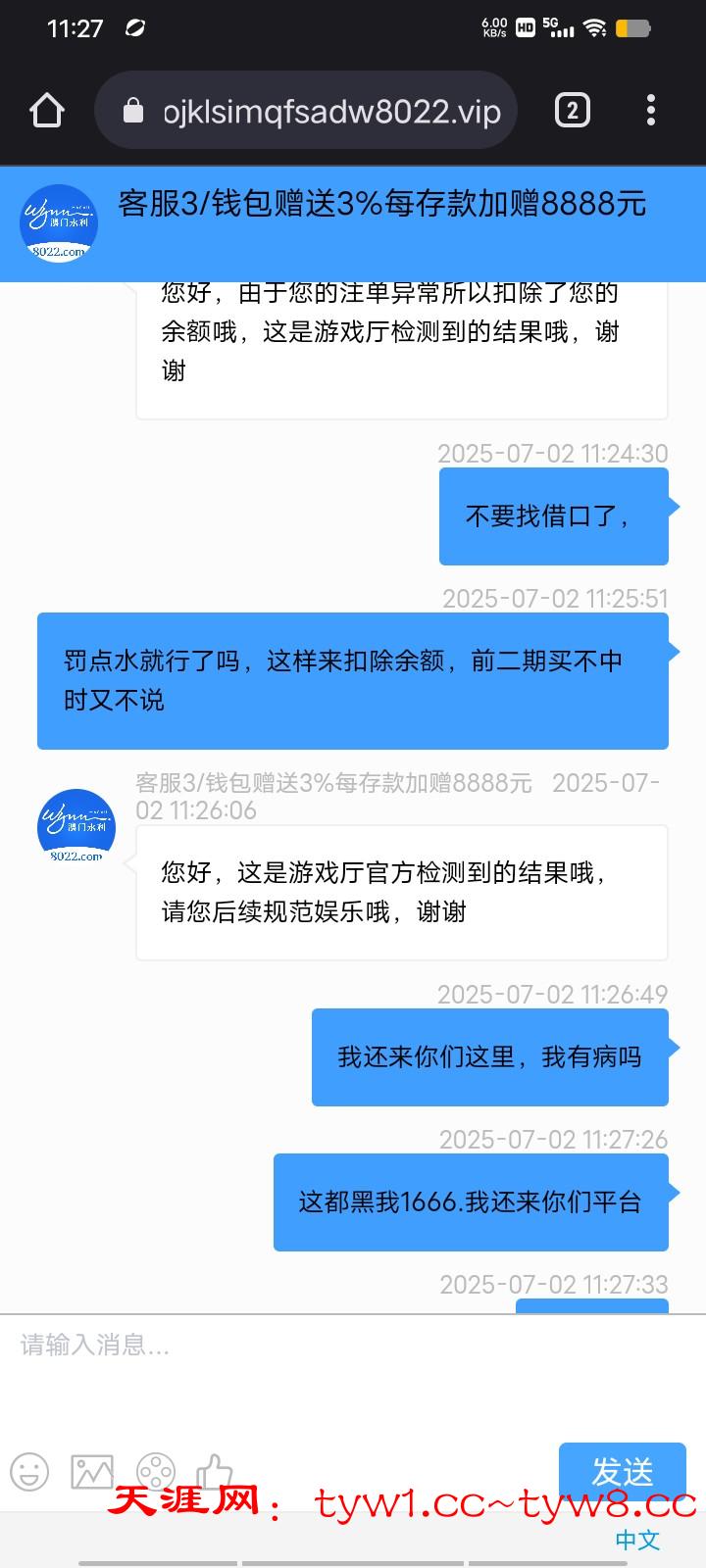Open the emoji picker
Screen dimensions: 706x1568
tap(29, 1471)
